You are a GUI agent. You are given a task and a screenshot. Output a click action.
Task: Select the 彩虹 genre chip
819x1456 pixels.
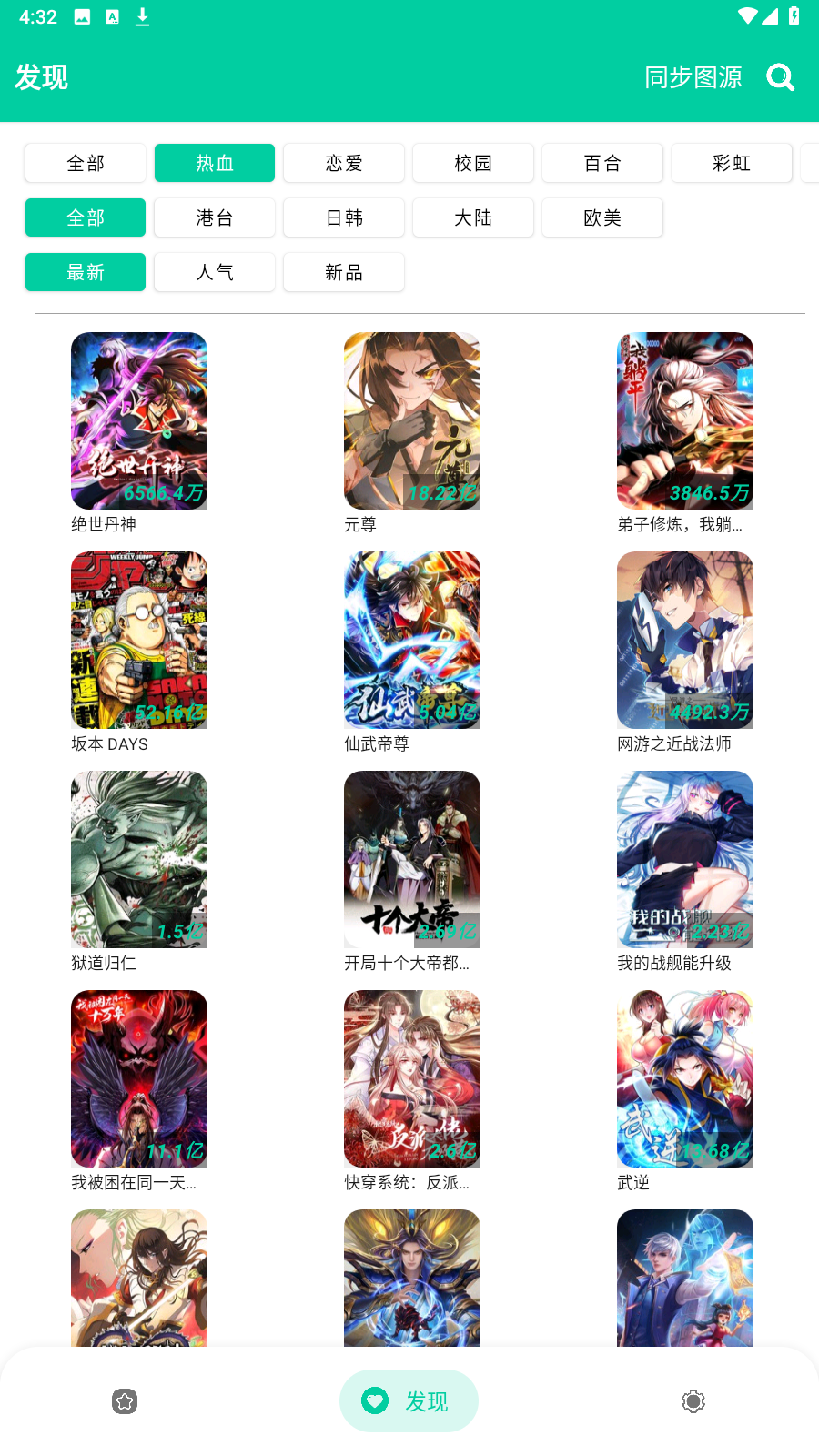point(732,163)
